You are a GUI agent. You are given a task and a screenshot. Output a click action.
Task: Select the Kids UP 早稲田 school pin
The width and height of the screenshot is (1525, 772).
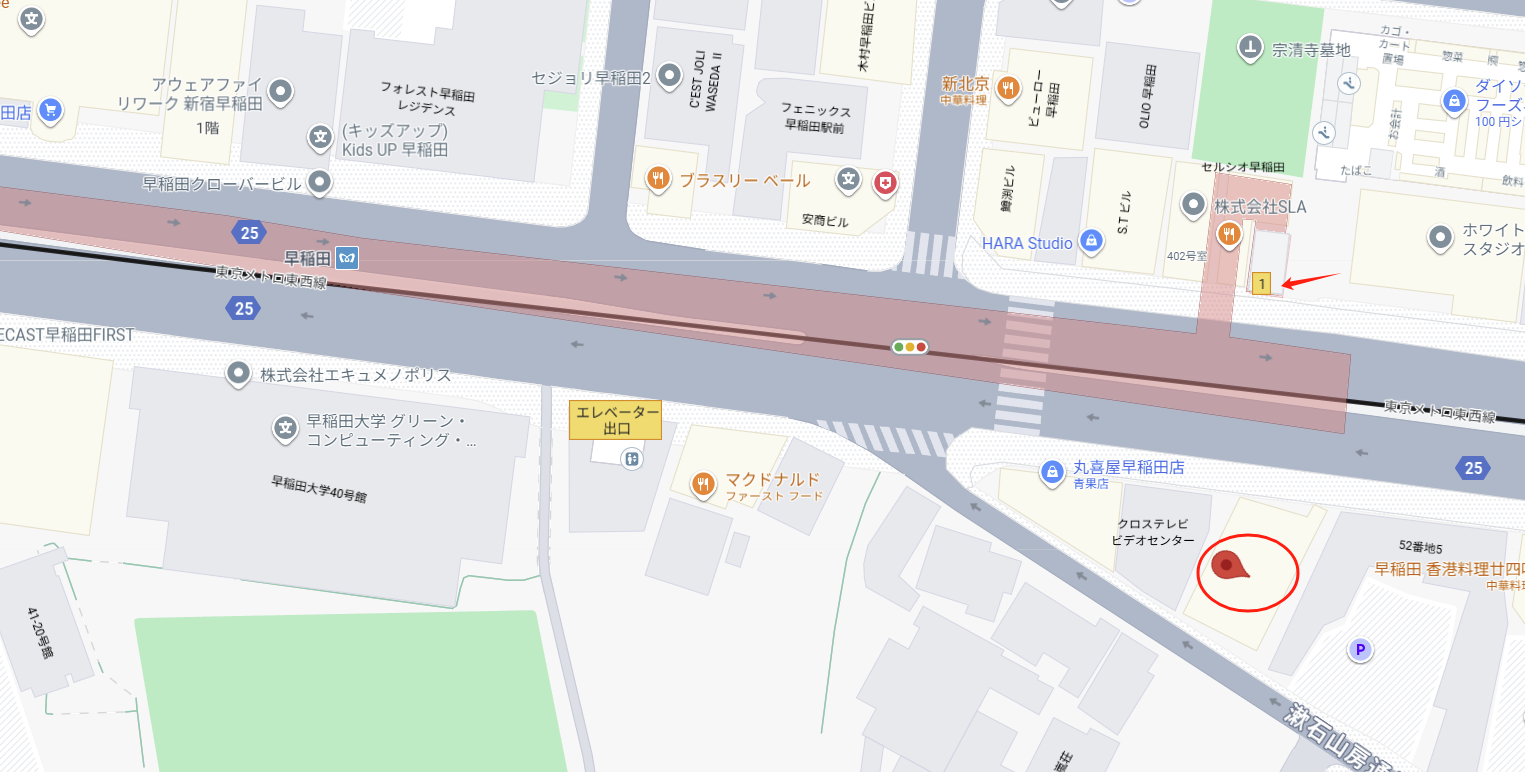(320, 136)
